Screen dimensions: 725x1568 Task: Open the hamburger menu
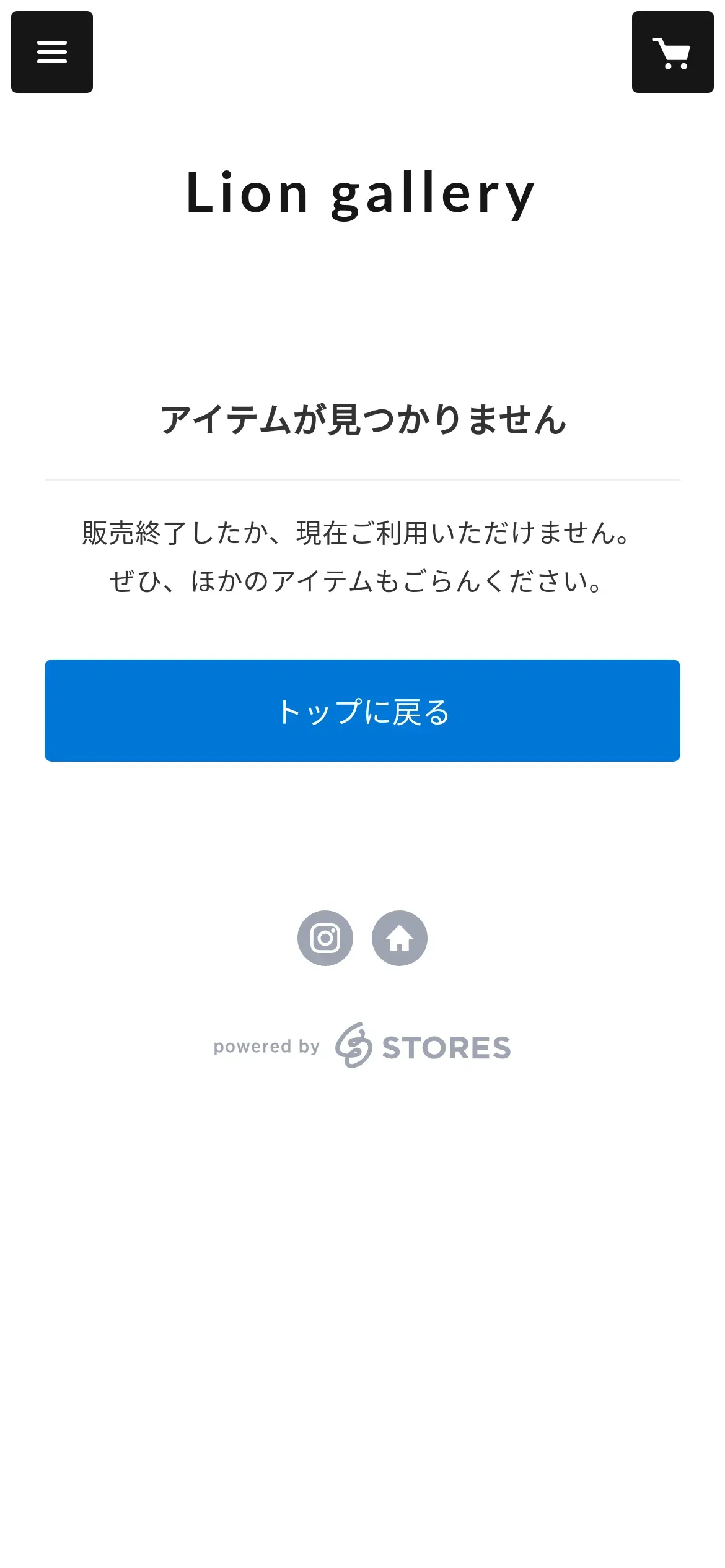[52, 52]
